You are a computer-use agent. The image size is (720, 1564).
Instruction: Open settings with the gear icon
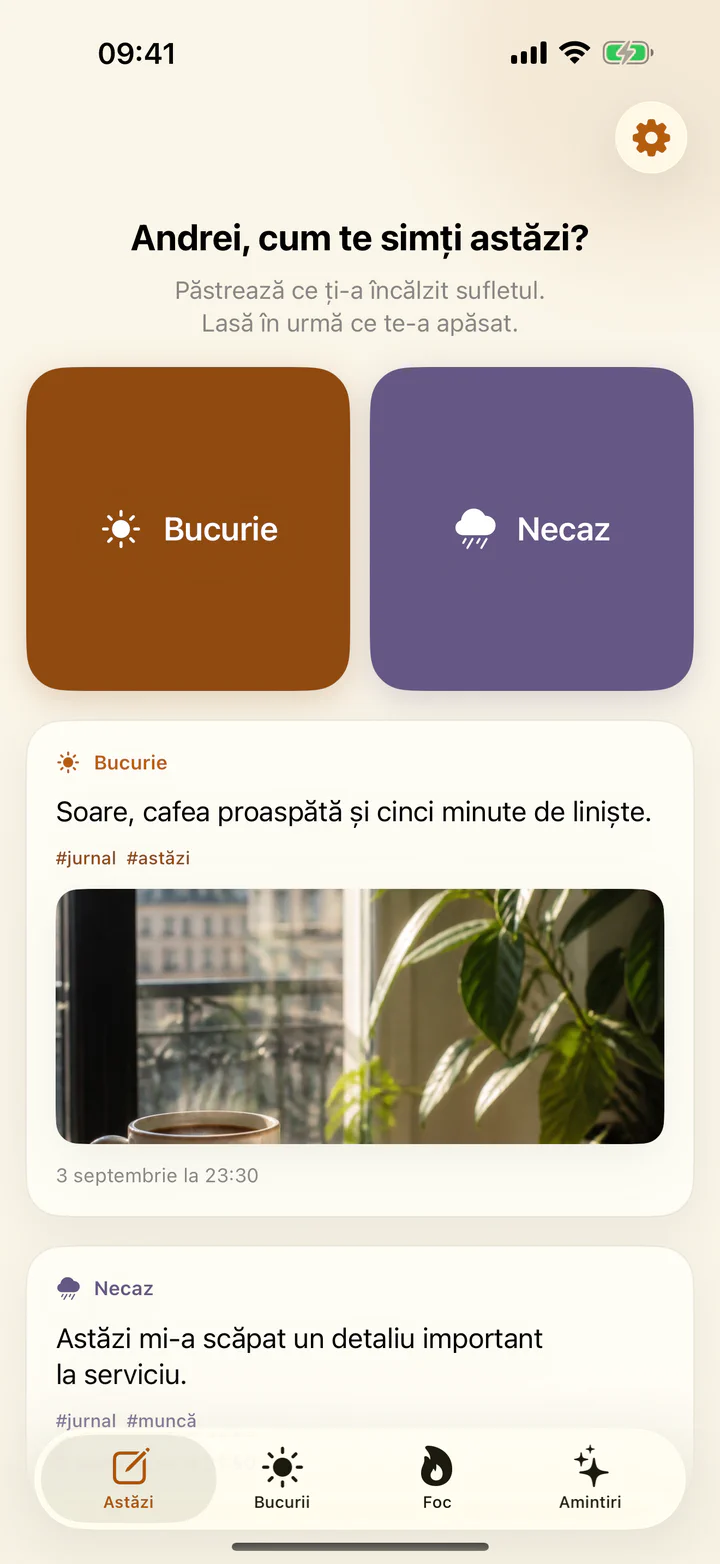pyautogui.click(x=651, y=138)
